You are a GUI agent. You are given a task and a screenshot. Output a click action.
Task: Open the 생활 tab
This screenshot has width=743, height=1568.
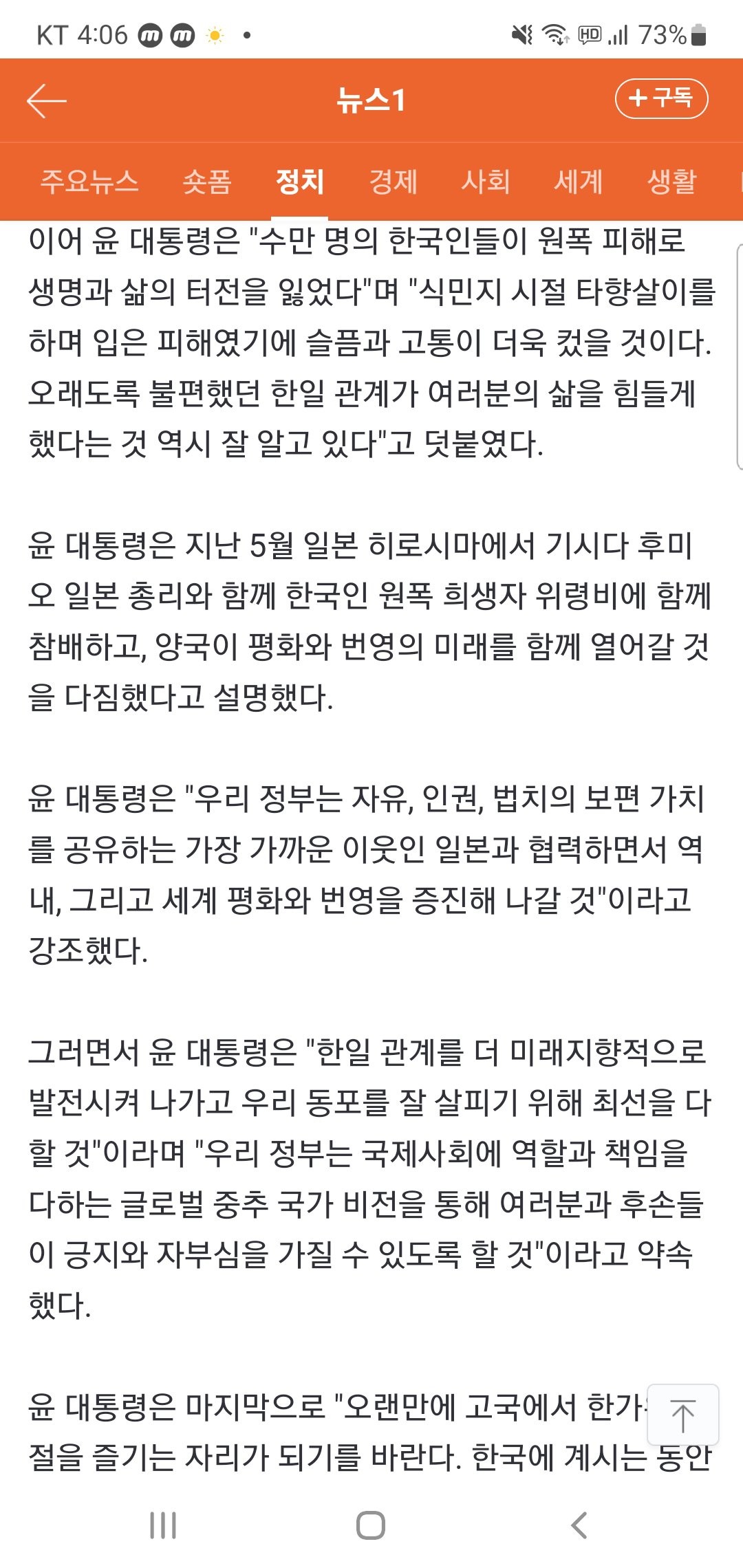tap(672, 182)
